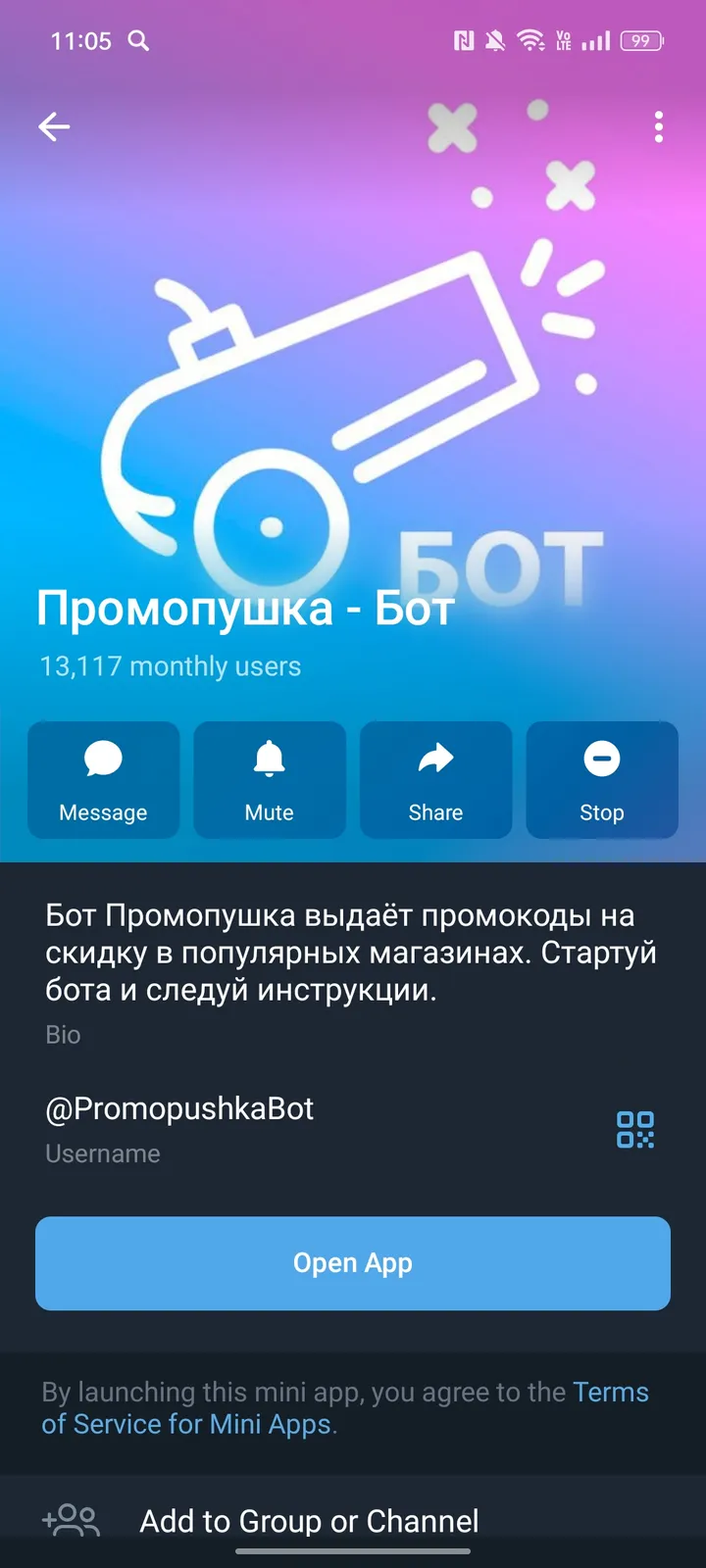Show the bot's QR code
706x1568 pixels.
[x=635, y=1129]
